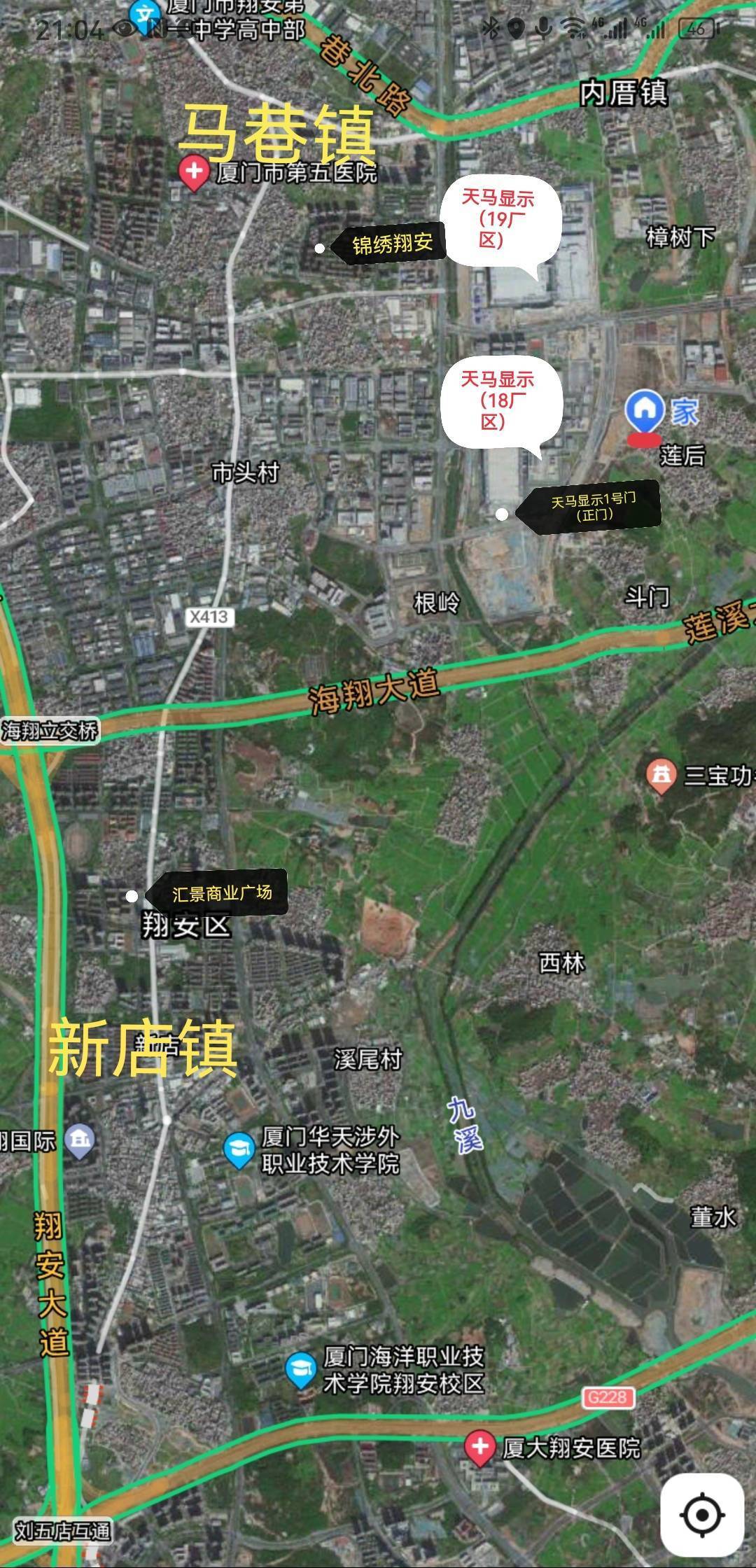Open the 家 home marker
The image size is (756, 1568).
(x=644, y=411)
